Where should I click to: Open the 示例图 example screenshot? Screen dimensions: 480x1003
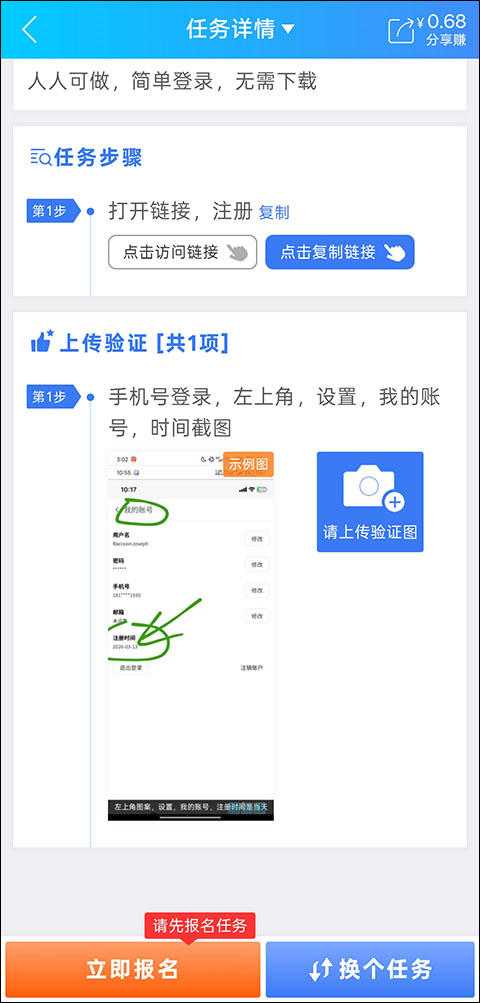[191, 636]
